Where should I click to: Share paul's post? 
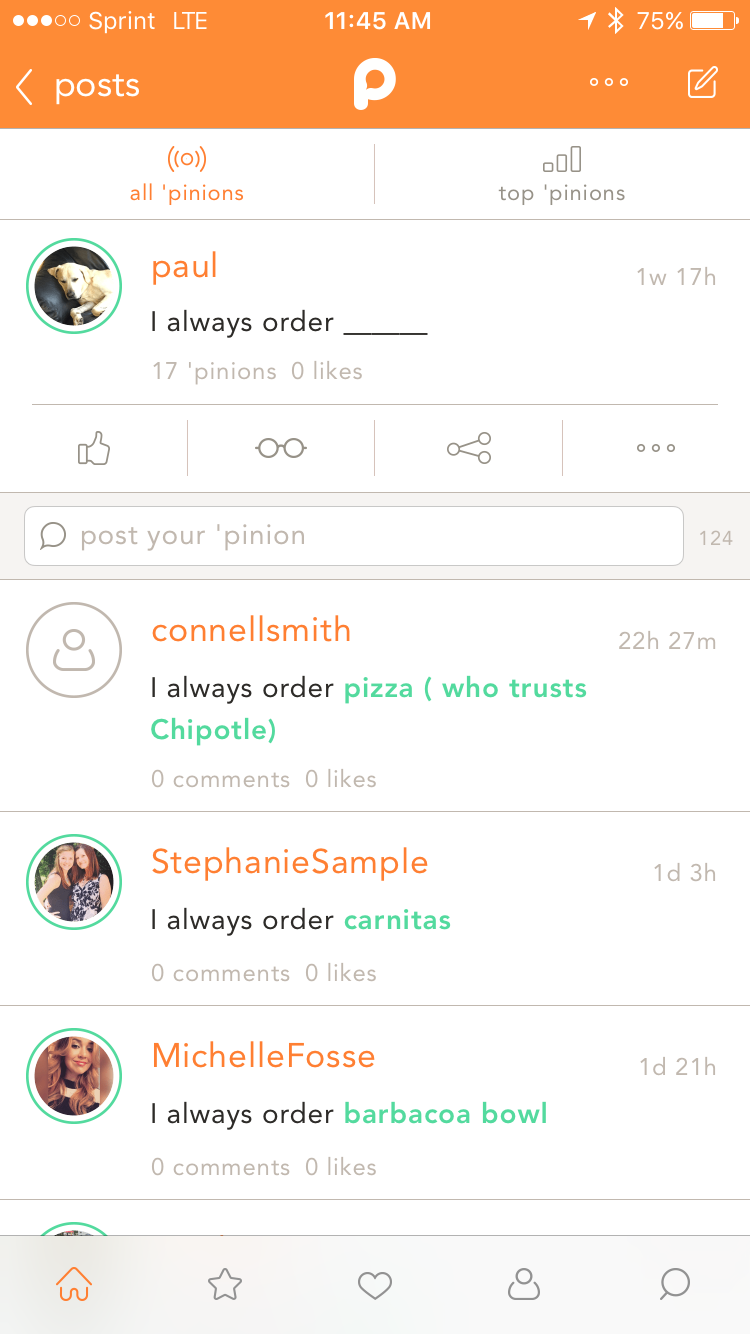coord(469,448)
